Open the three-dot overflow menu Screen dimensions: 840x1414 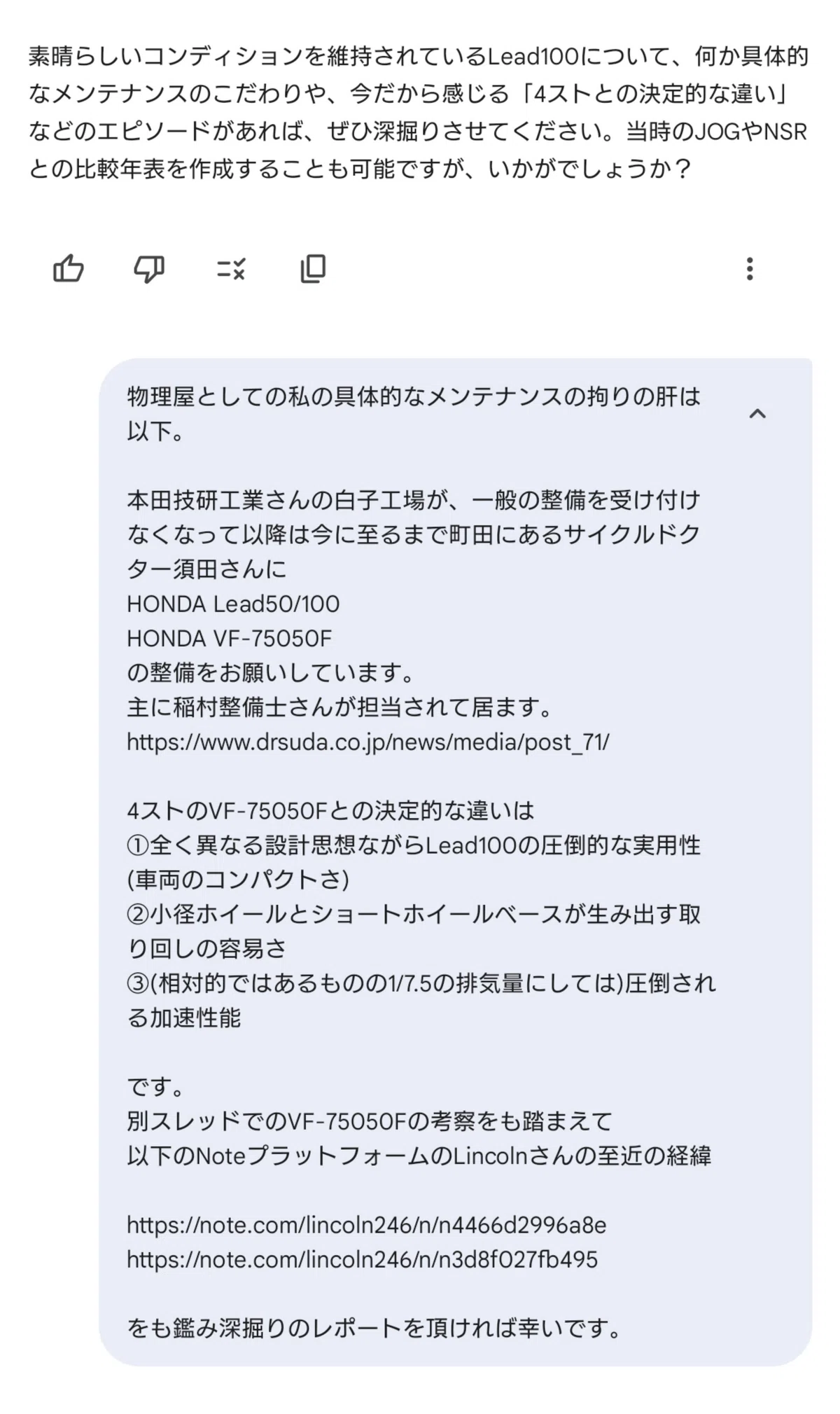tap(750, 268)
